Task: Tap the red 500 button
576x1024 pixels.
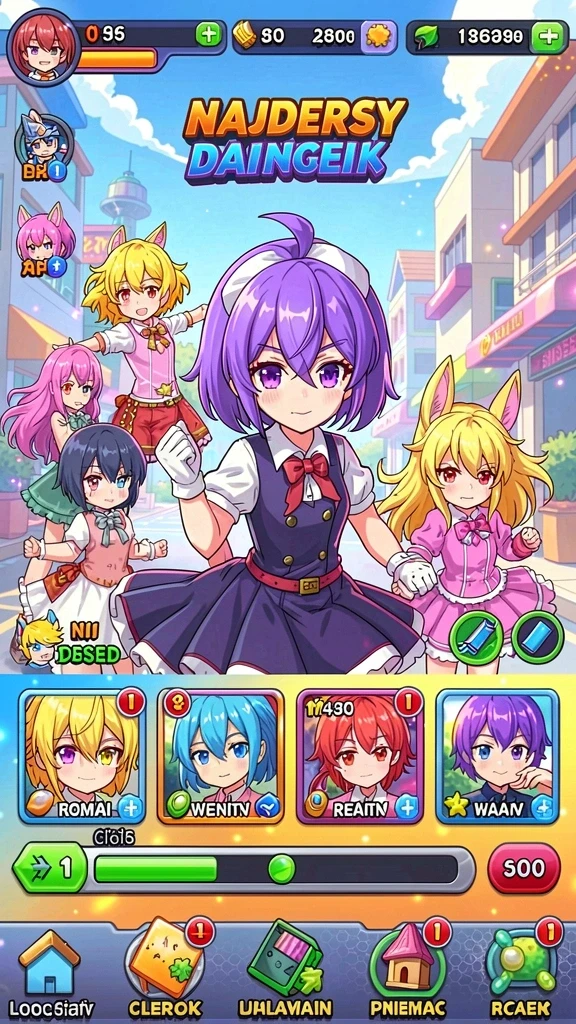Action: (524, 868)
